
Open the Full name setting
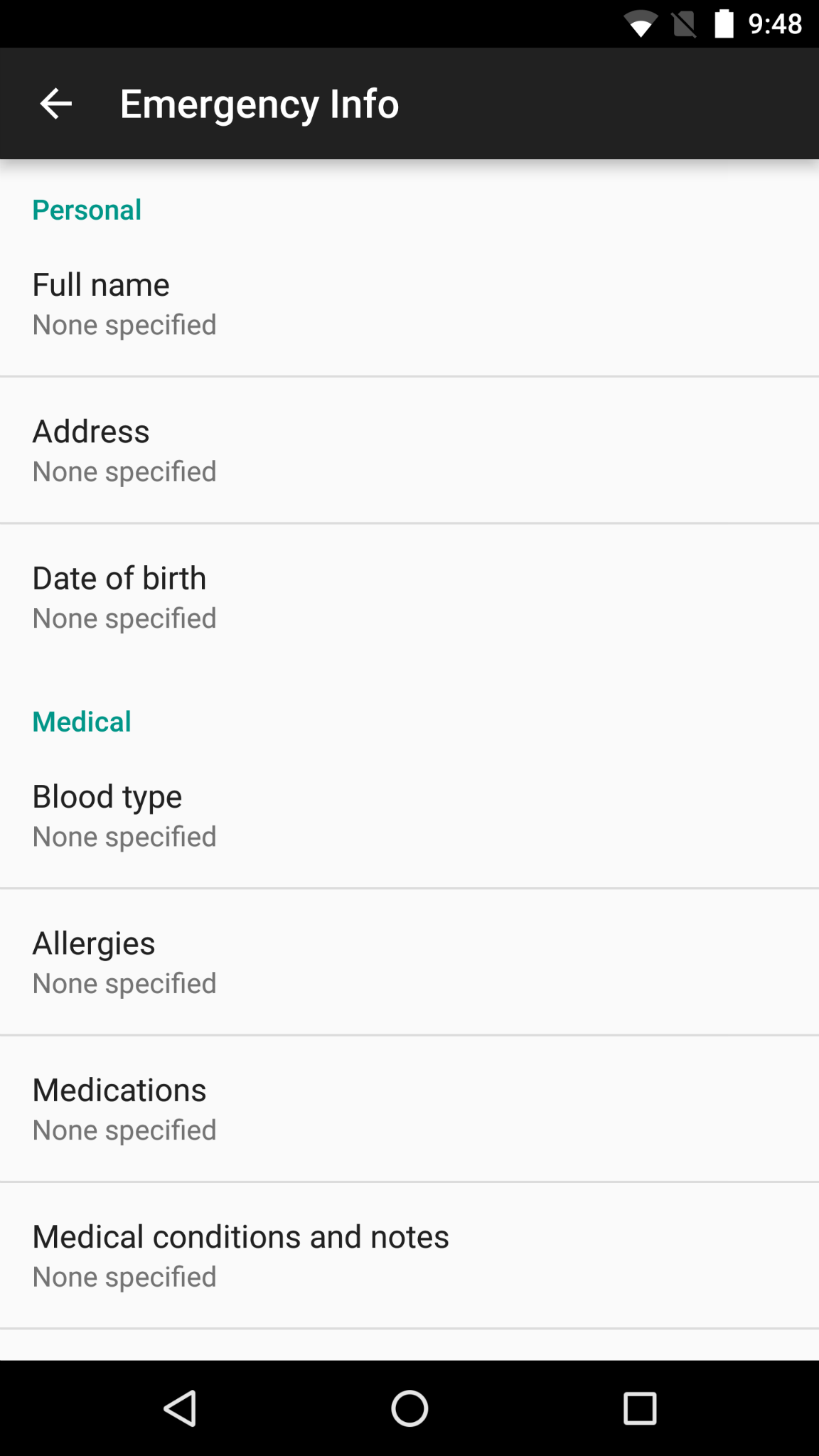[x=409, y=304]
